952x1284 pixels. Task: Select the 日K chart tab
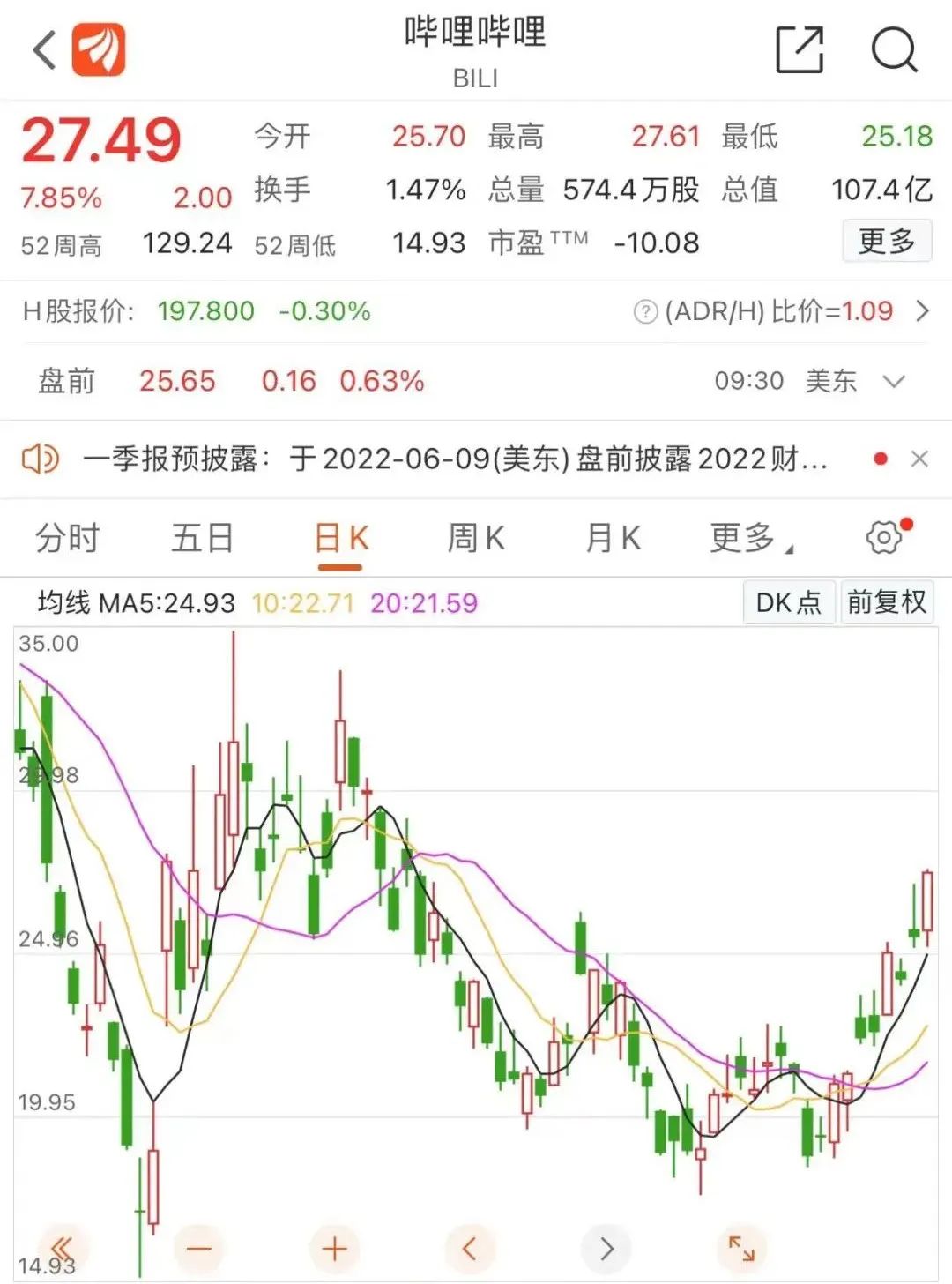click(x=340, y=537)
